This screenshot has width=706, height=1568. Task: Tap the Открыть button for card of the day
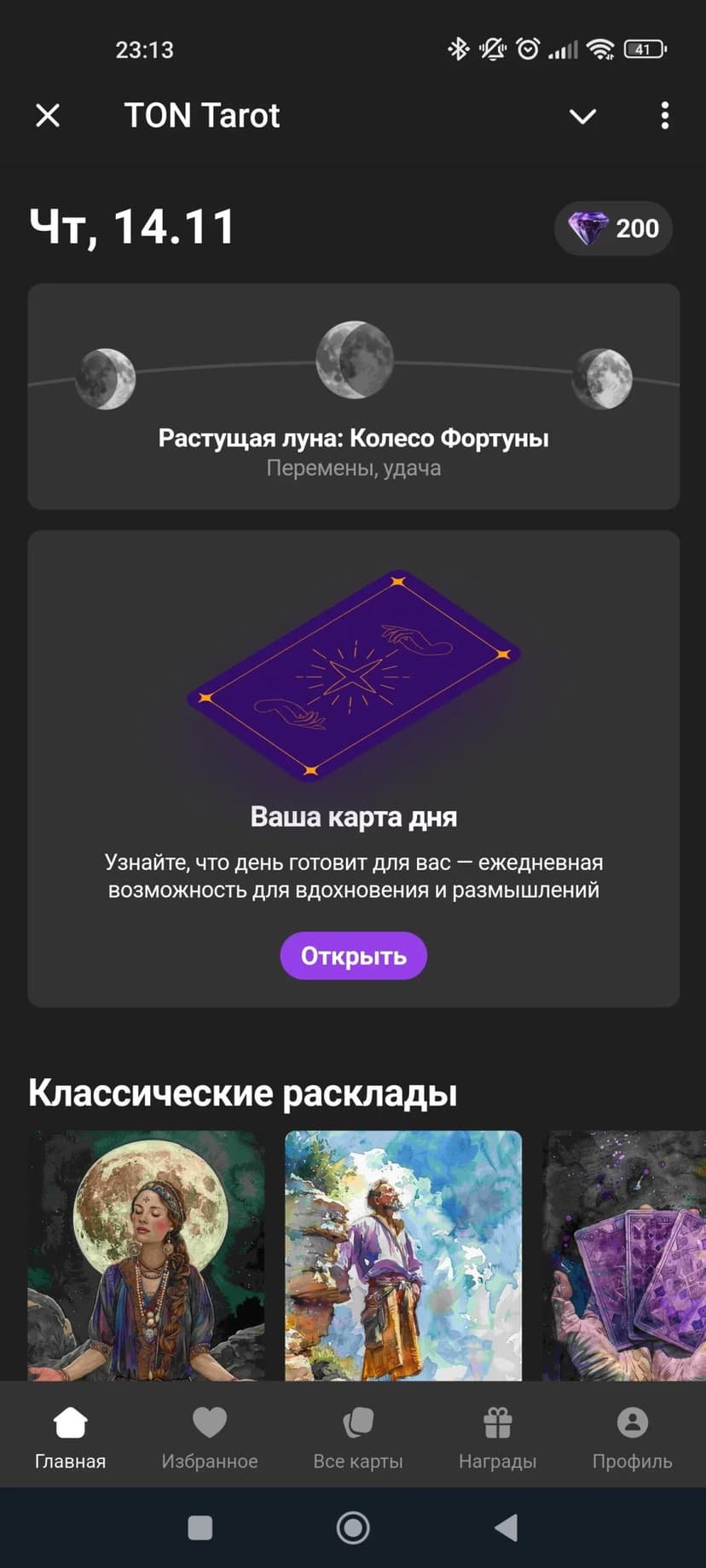(353, 955)
